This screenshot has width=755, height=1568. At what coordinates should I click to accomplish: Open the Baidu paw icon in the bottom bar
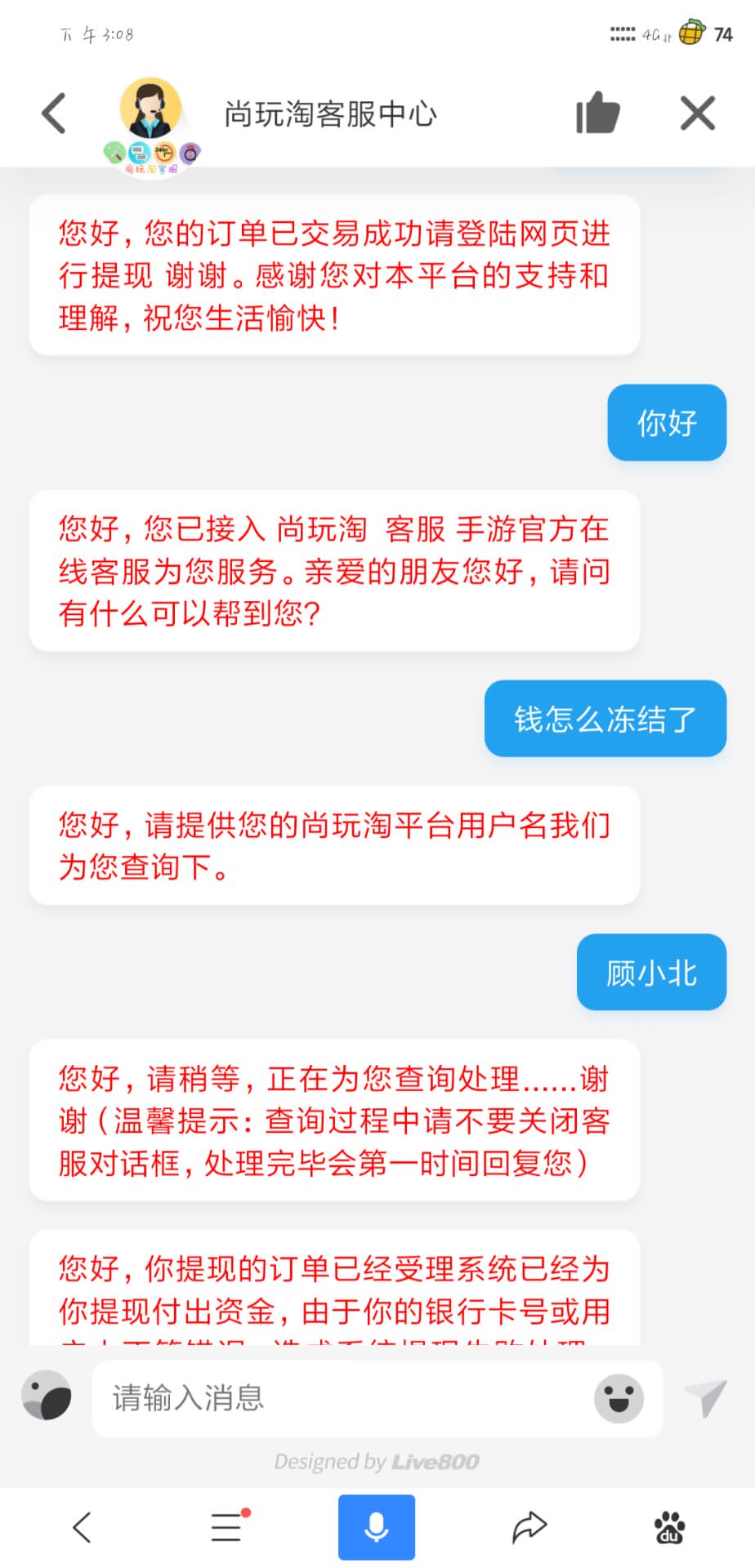[x=668, y=1526]
